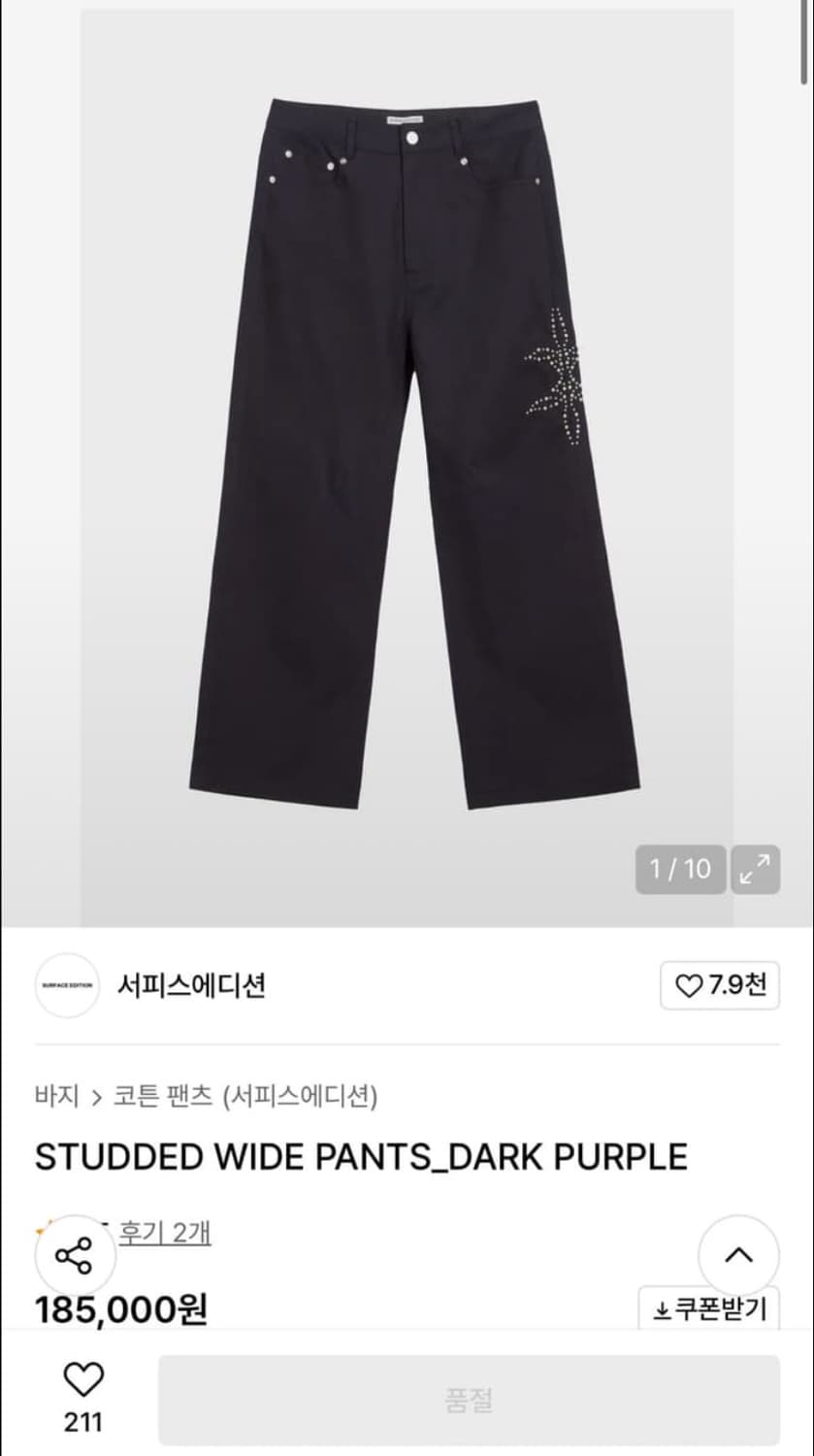Tap the fullscreen expand icon on the product image
The image size is (814, 1456).
click(758, 869)
